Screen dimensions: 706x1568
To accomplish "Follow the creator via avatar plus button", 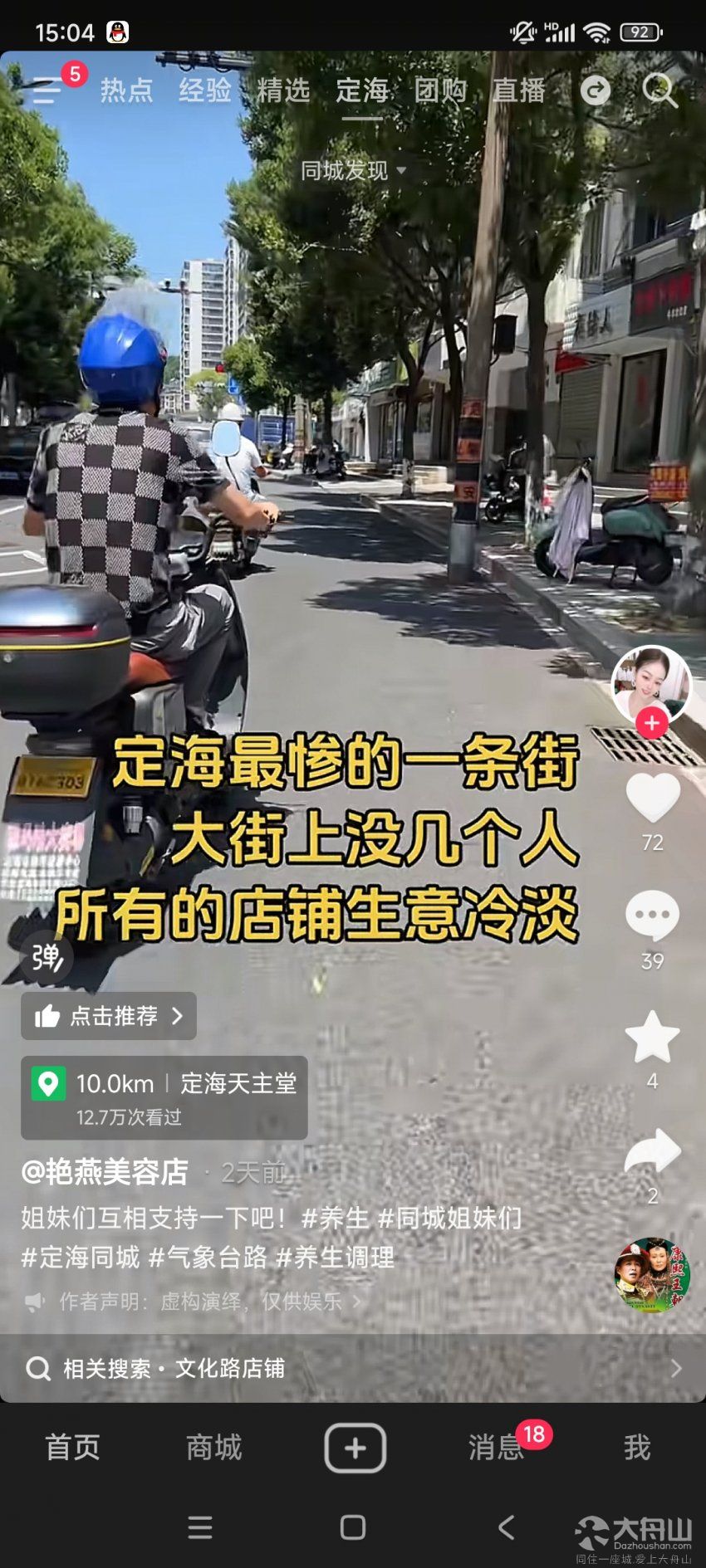I will [652, 723].
